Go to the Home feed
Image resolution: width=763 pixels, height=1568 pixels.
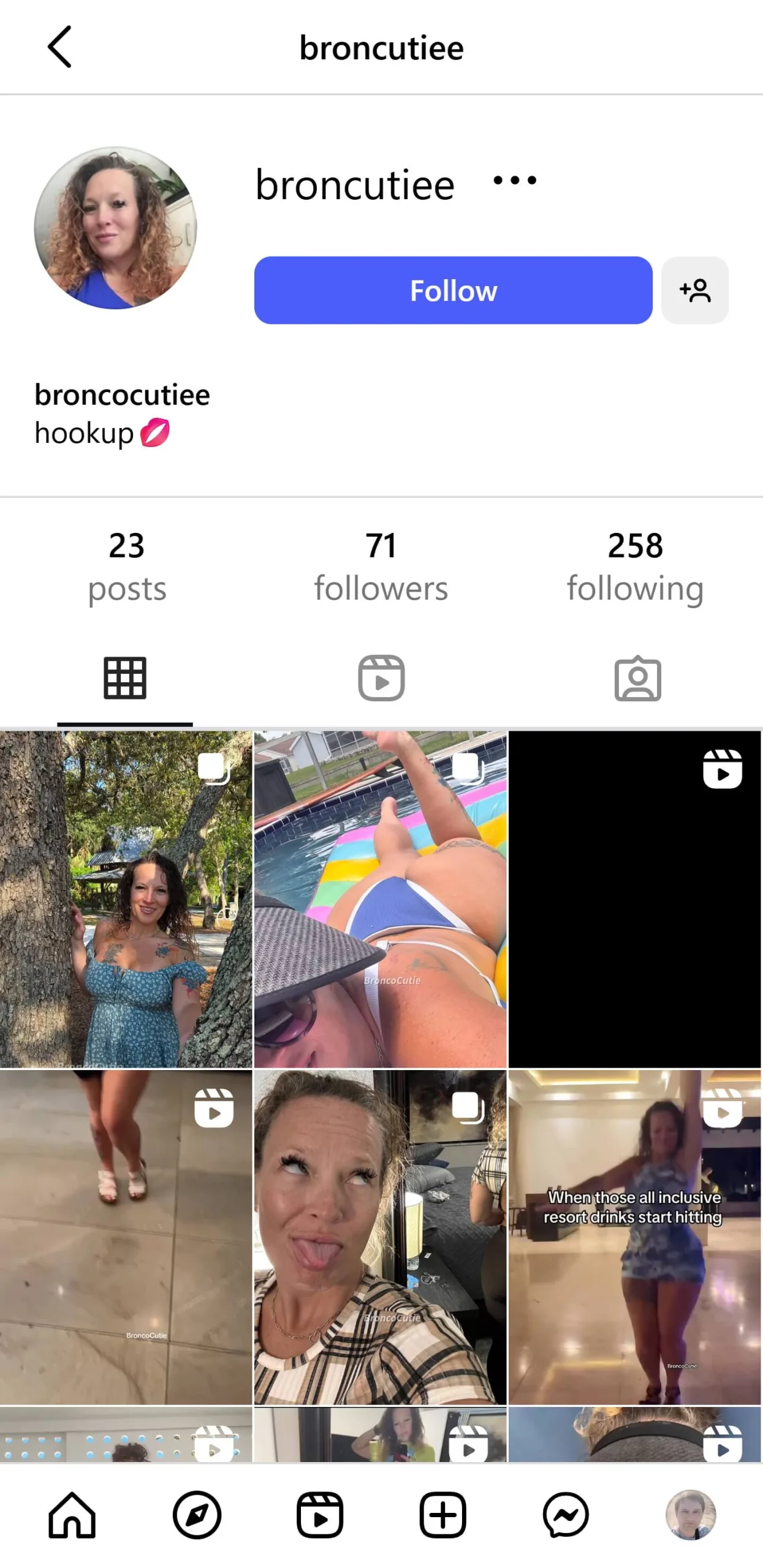pos(72,1514)
